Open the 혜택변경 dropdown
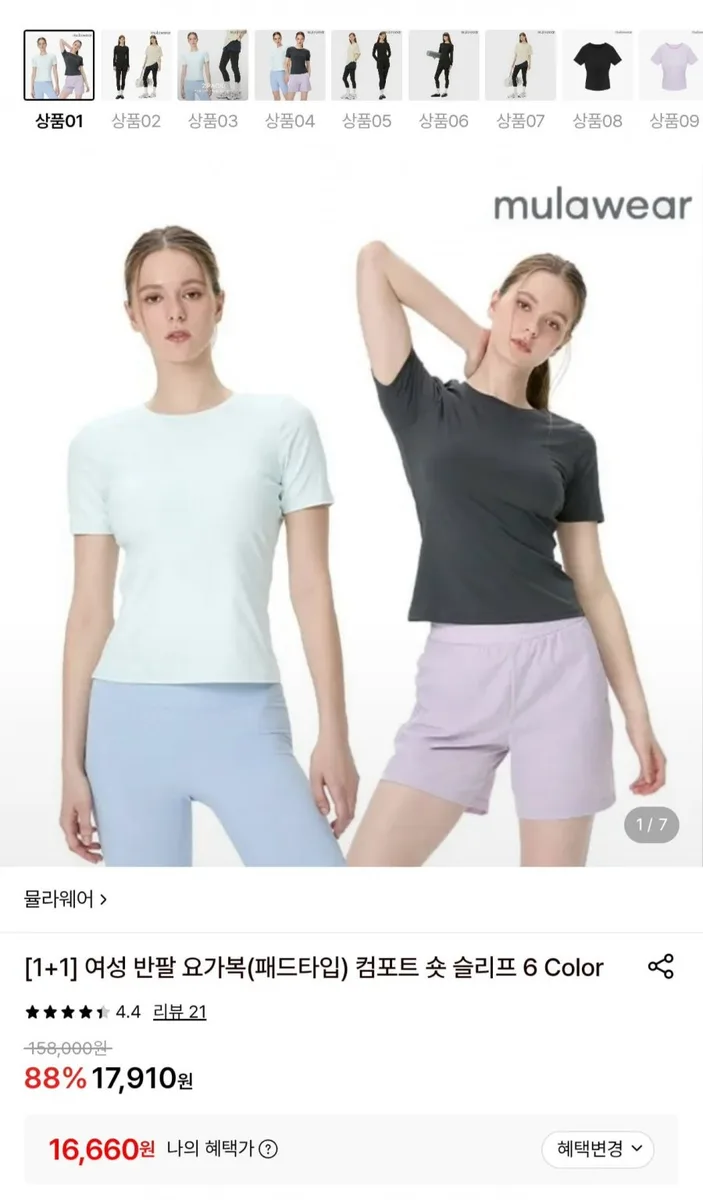Viewport: 703px width, 1200px height. click(598, 1149)
